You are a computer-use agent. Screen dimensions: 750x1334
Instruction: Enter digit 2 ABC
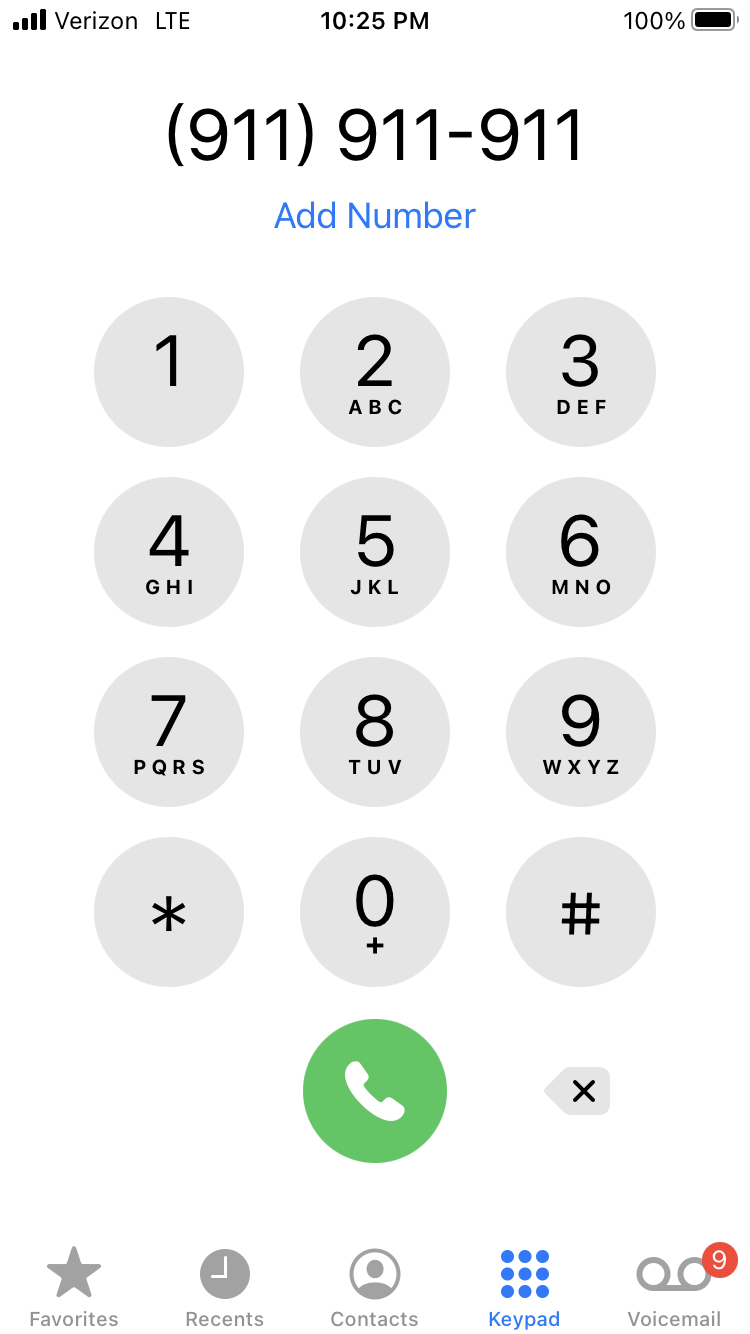(x=375, y=372)
